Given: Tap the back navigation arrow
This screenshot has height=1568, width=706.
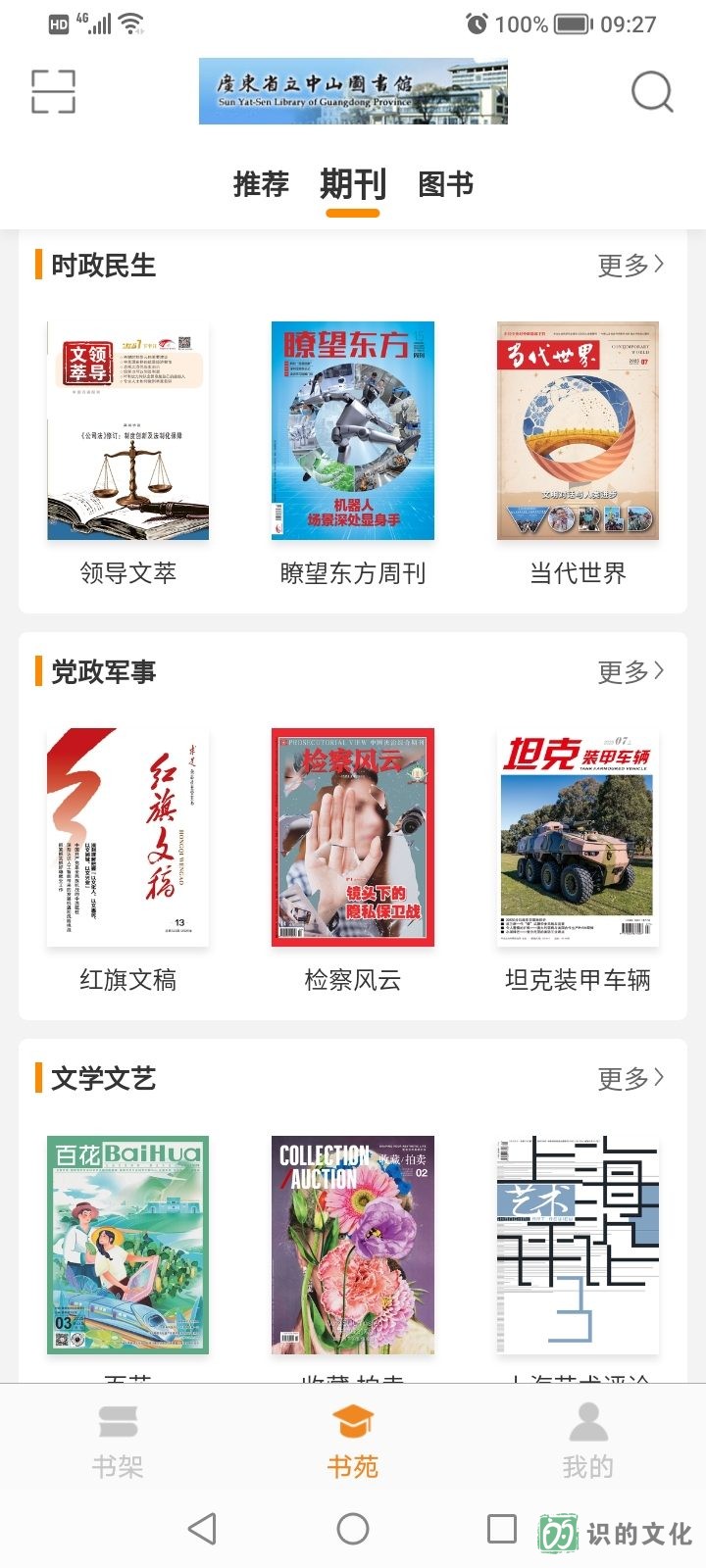Looking at the screenshot, I should (x=202, y=1527).
